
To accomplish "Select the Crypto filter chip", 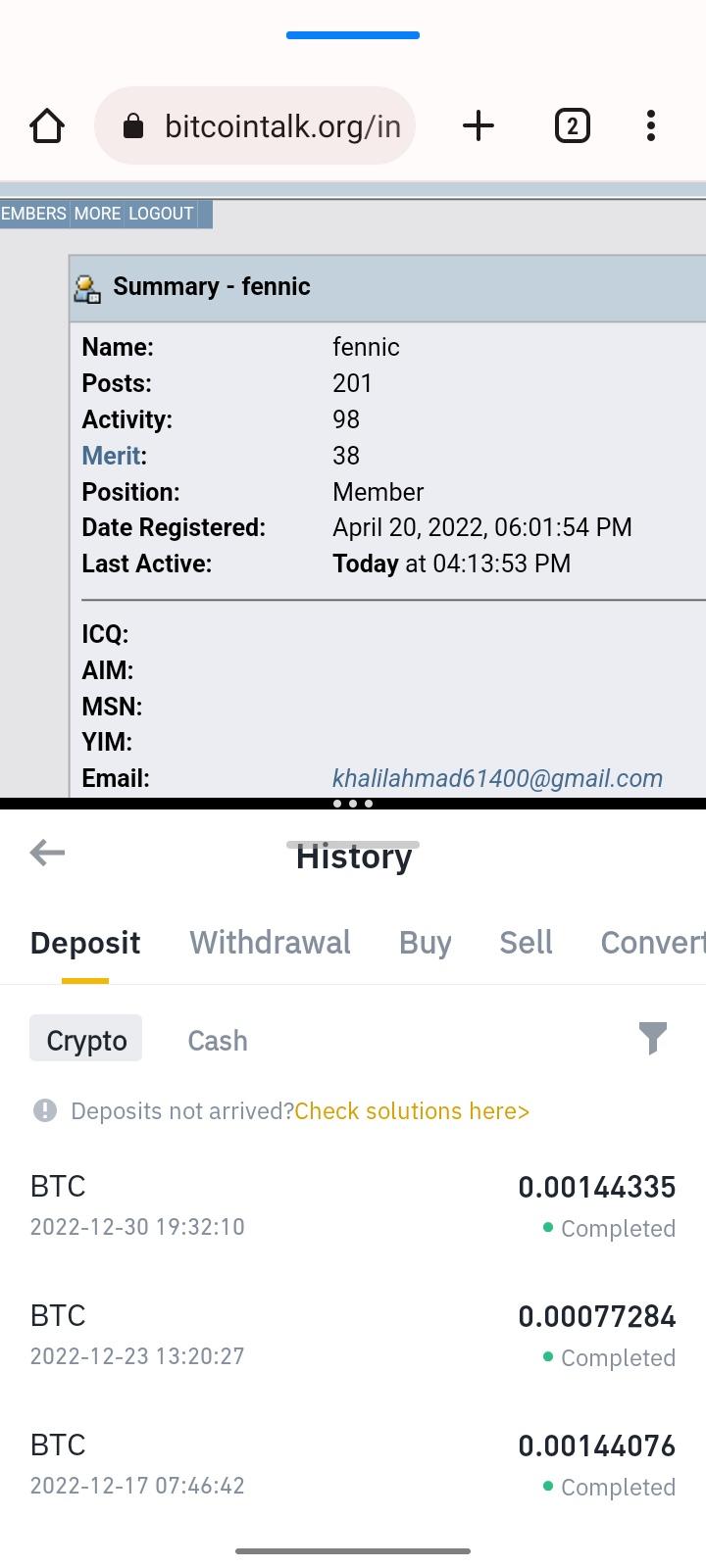I will [x=86, y=1040].
